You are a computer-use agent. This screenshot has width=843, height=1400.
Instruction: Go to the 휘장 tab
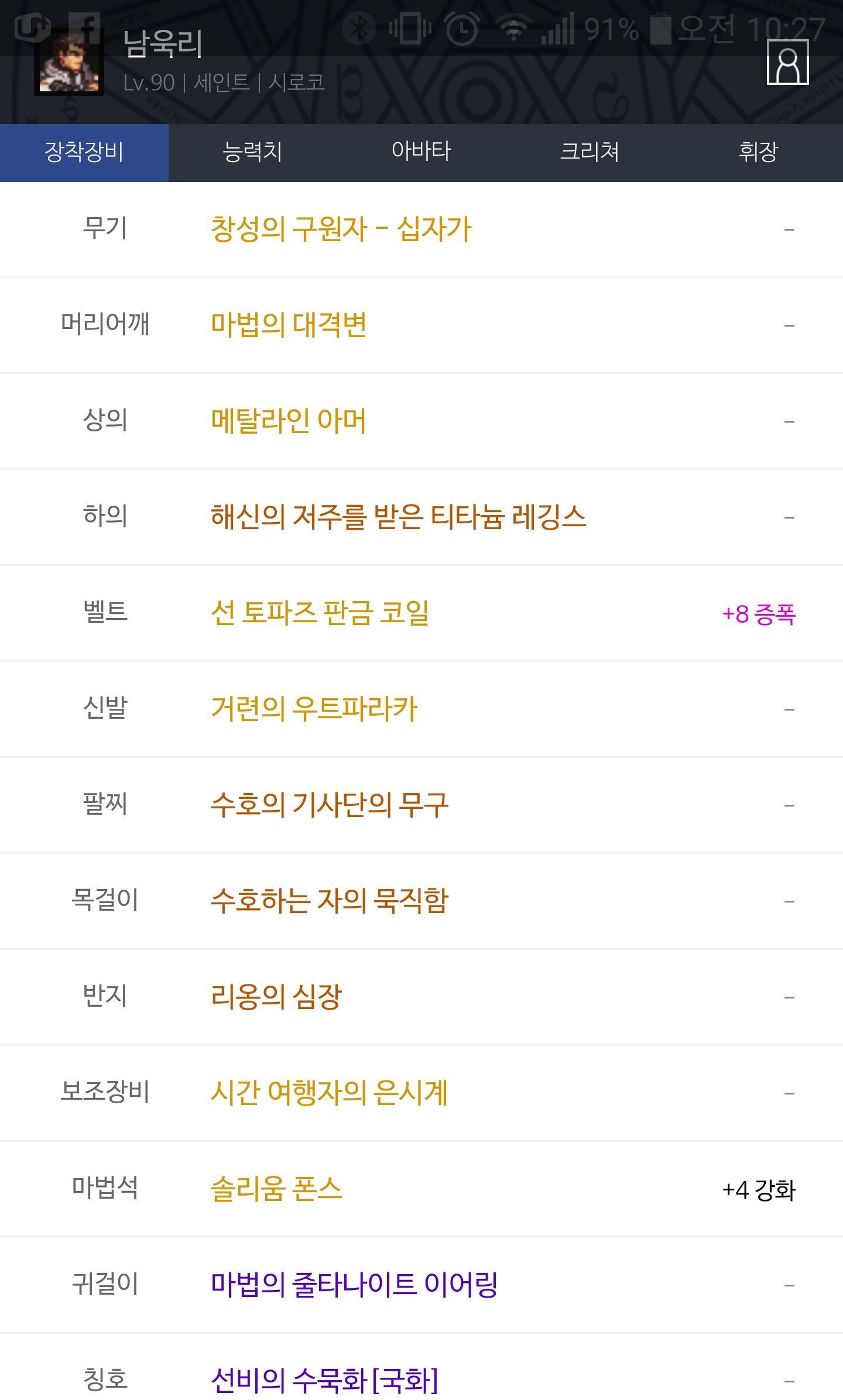click(x=759, y=152)
